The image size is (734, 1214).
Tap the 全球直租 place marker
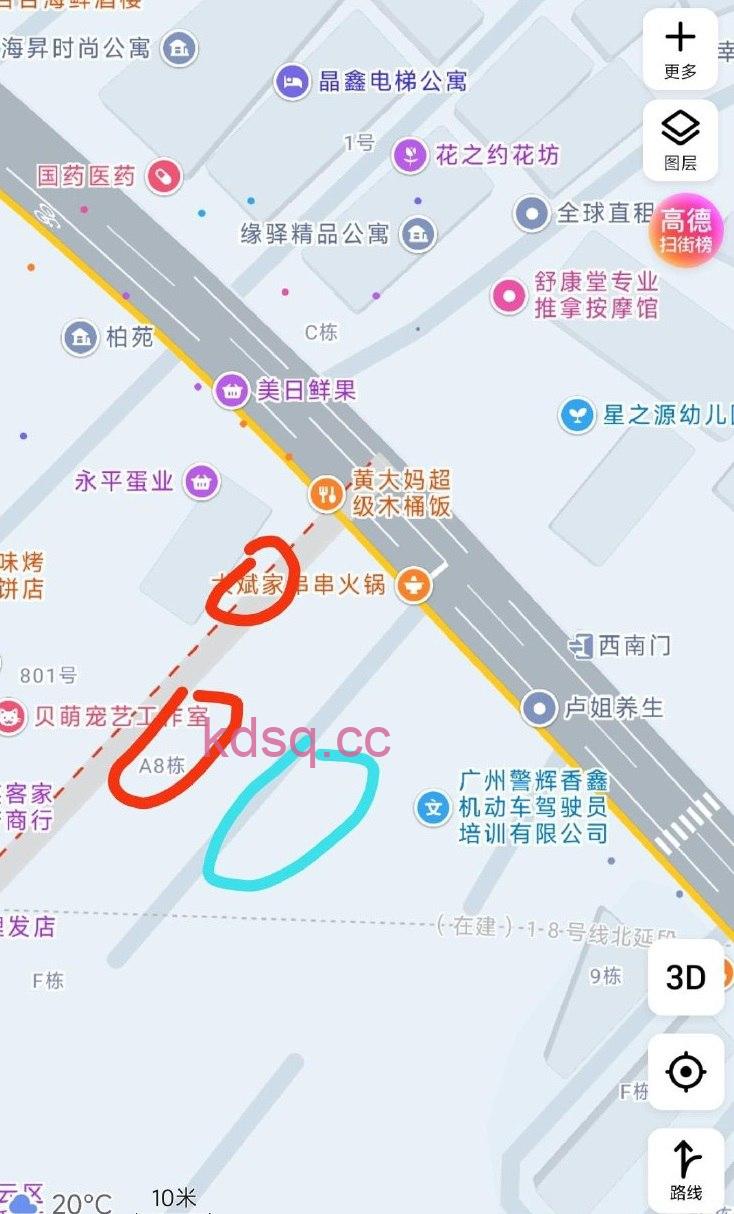[531, 213]
